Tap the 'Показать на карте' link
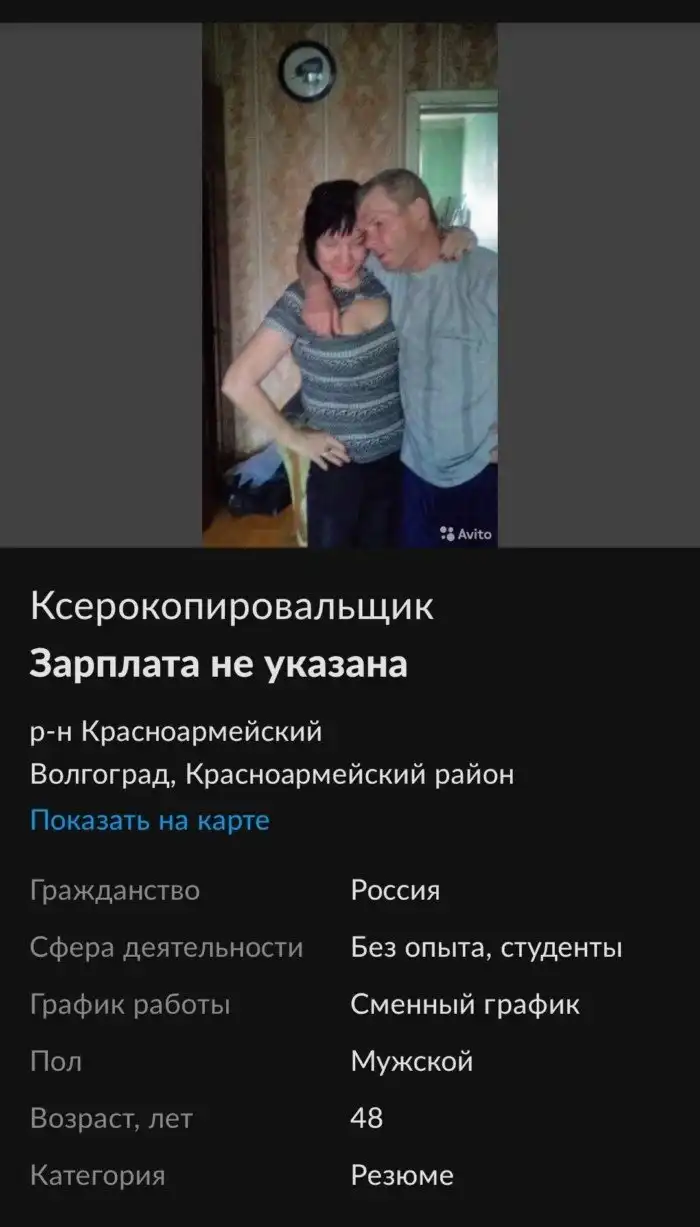 click(x=150, y=821)
